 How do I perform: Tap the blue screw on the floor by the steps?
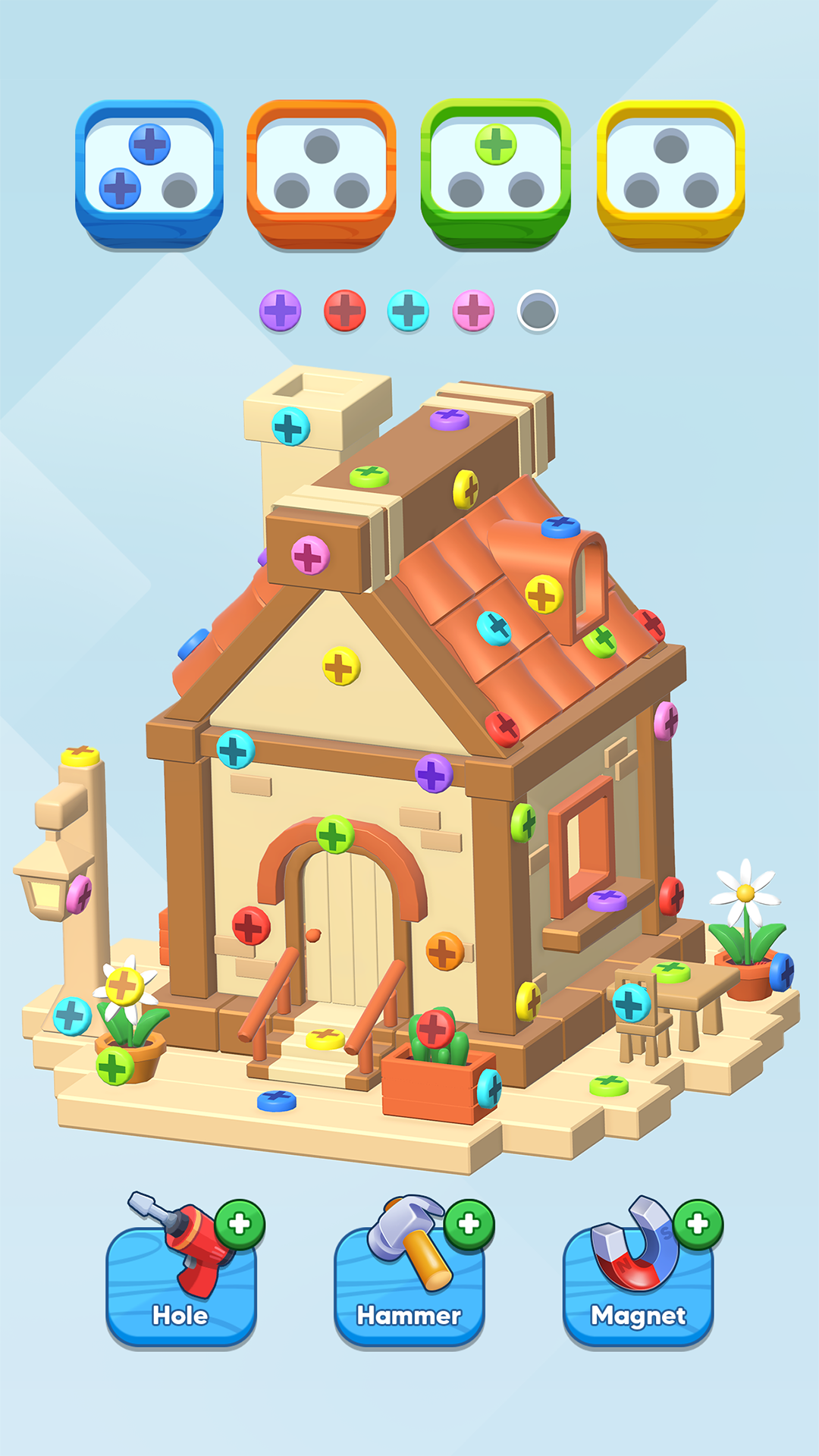pyautogui.click(x=277, y=1100)
